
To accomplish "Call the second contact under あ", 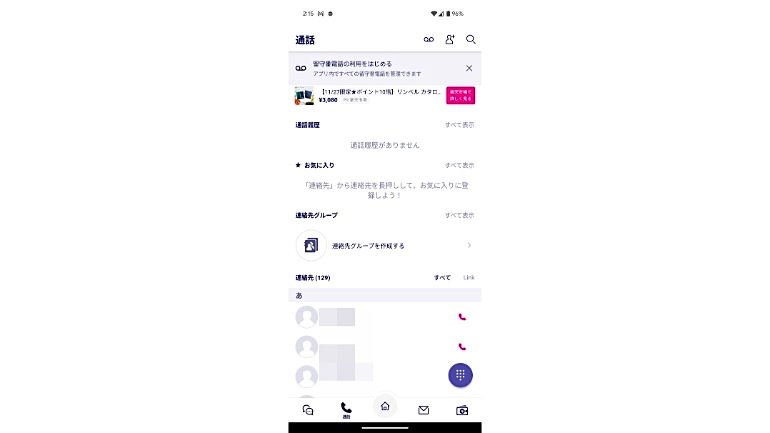I will tap(462, 347).
